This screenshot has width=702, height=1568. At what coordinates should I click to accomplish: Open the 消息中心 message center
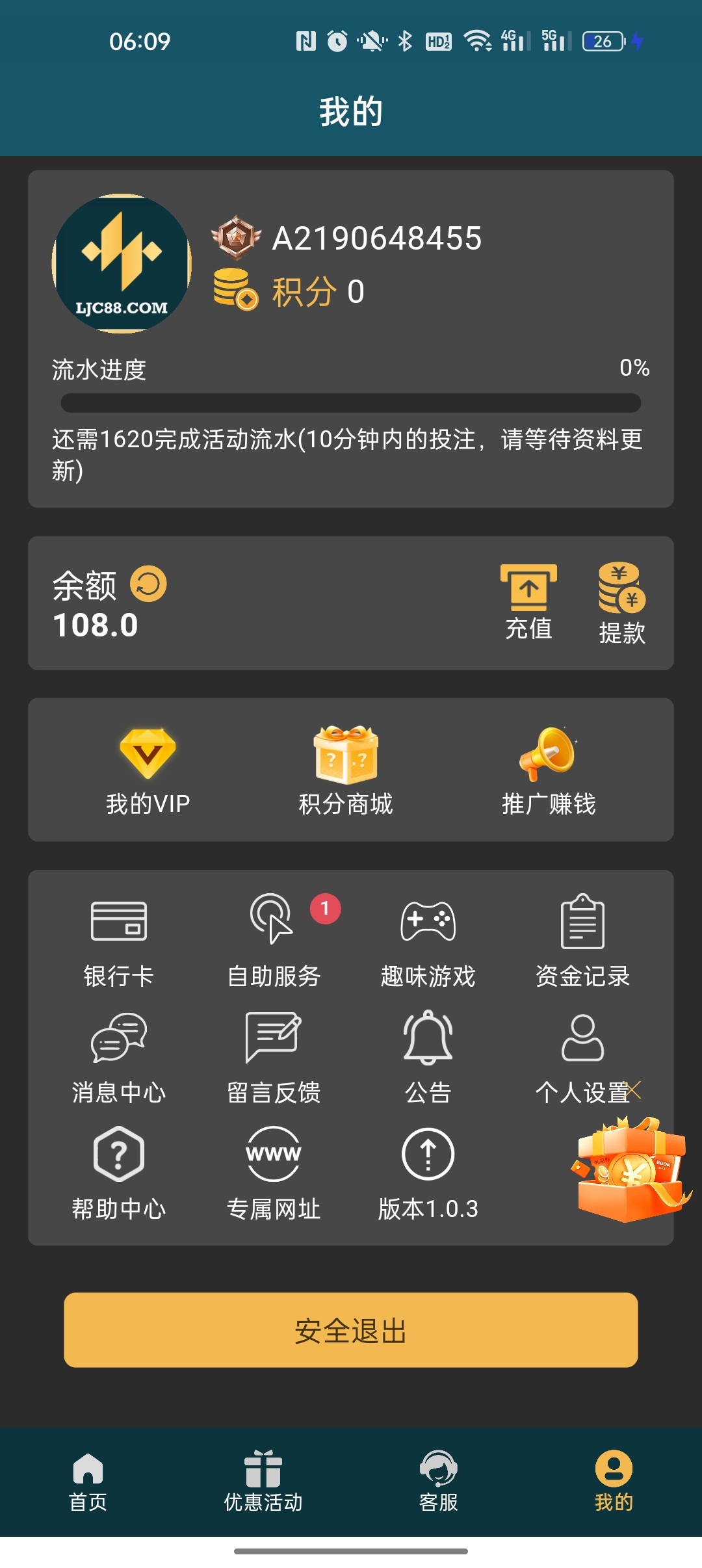coord(118,1057)
